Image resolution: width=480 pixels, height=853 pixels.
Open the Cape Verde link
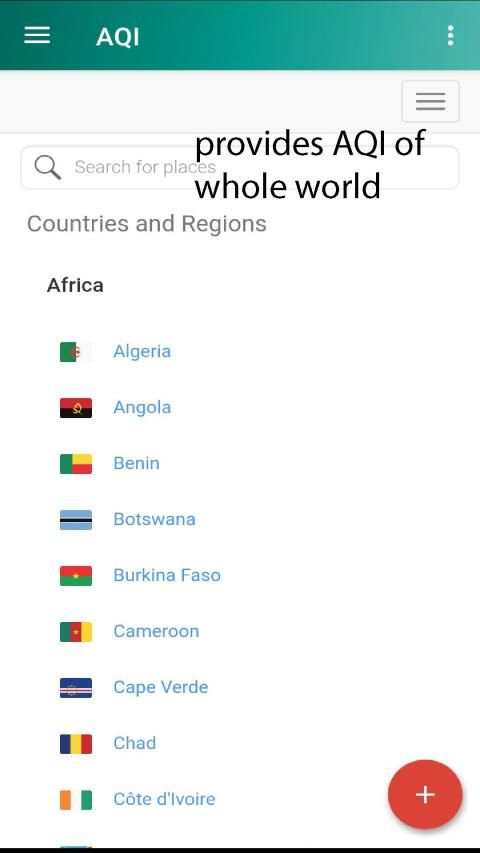161,687
